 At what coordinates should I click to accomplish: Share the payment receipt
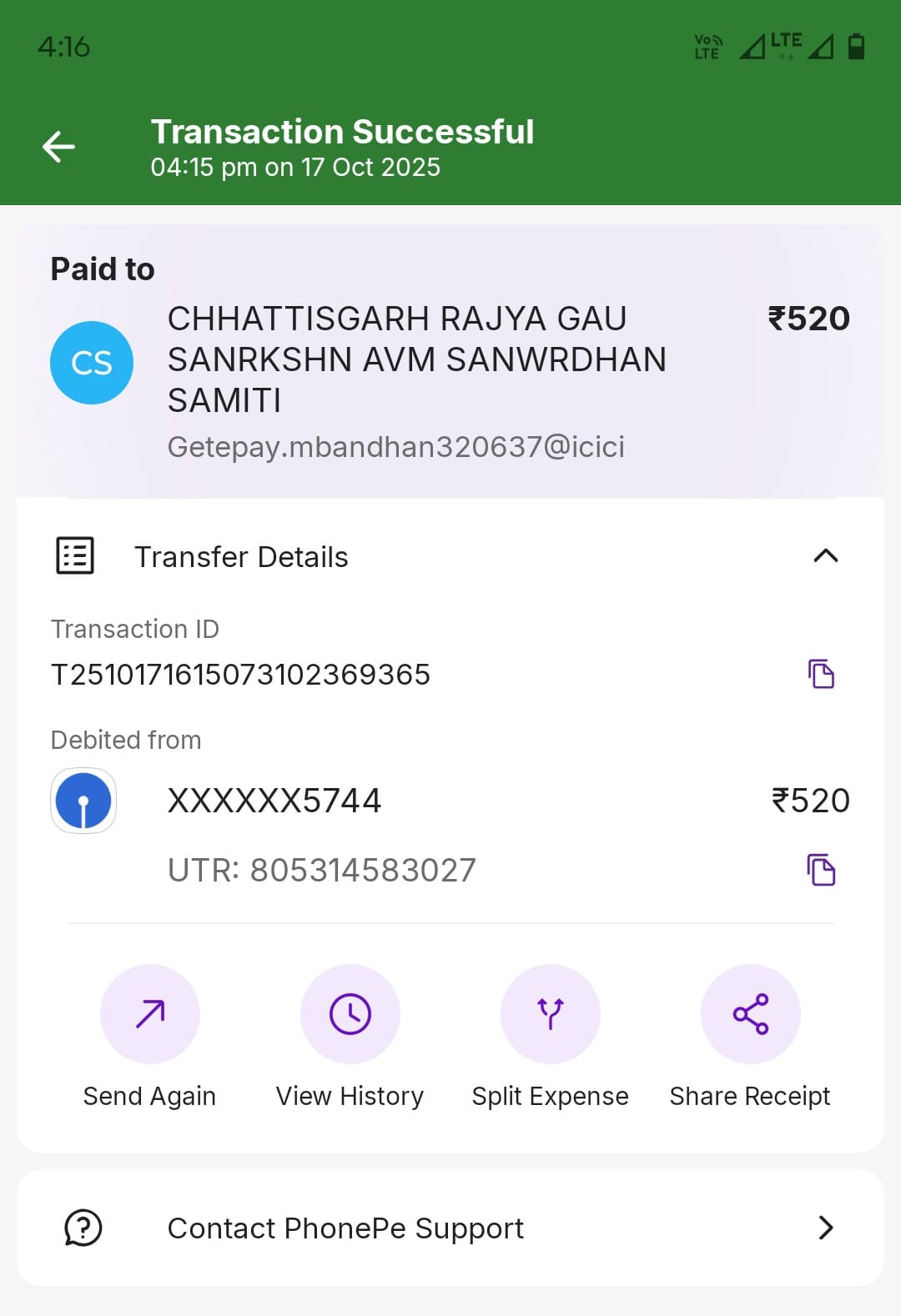[751, 1014]
